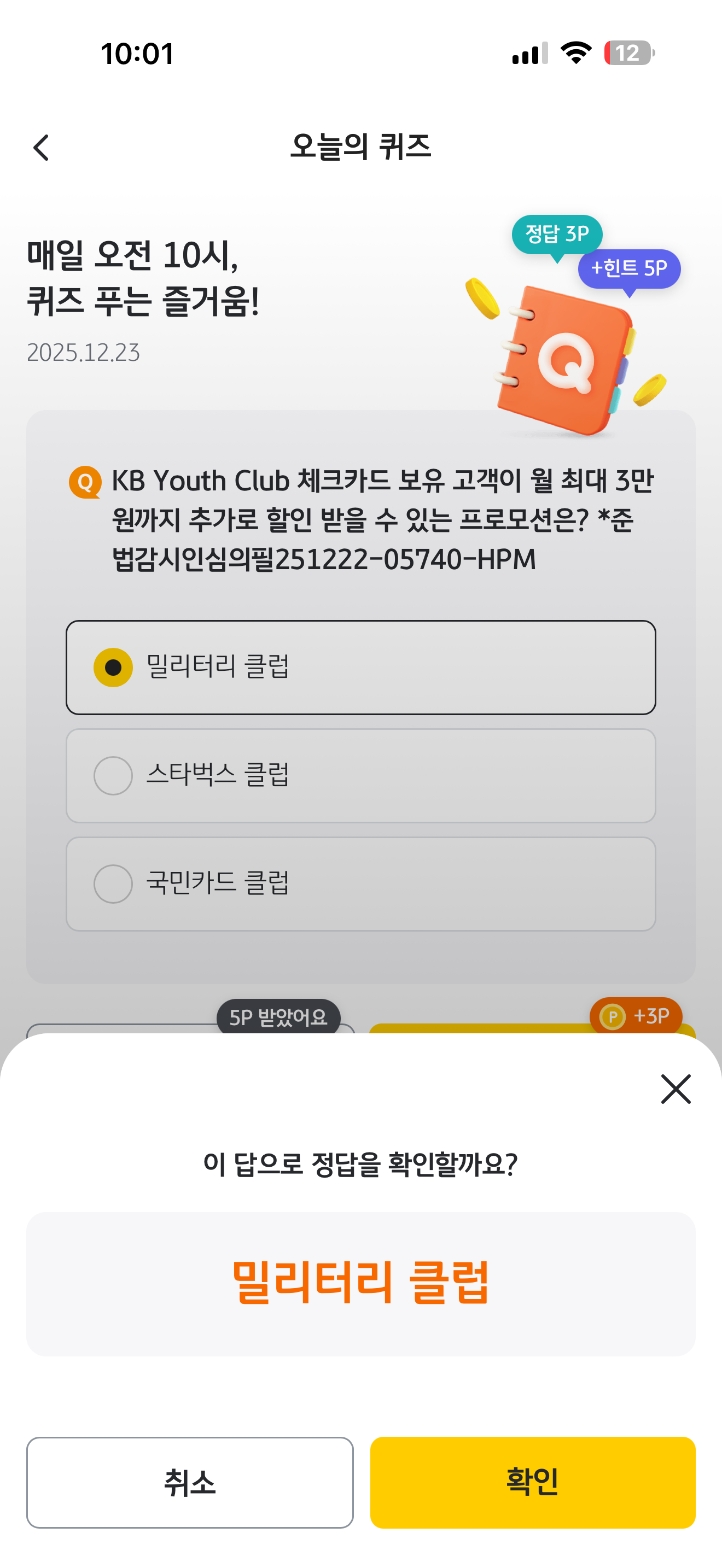This screenshot has height=1568, width=722.
Task: Close the confirmation sheet with the X
Action: (x=676, y=1089)
